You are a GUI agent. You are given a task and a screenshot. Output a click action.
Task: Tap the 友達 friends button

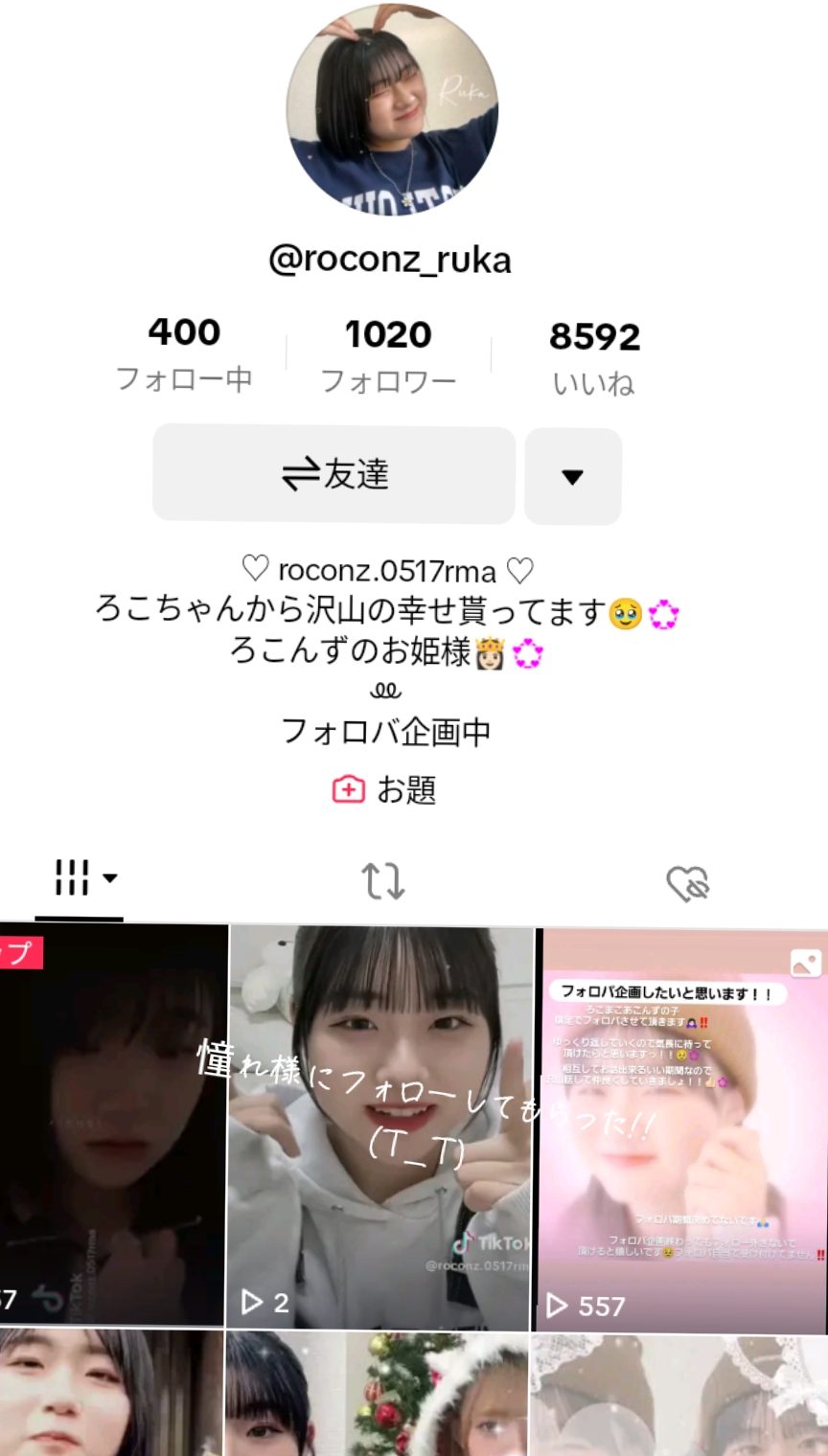click(x=334, y=474)
